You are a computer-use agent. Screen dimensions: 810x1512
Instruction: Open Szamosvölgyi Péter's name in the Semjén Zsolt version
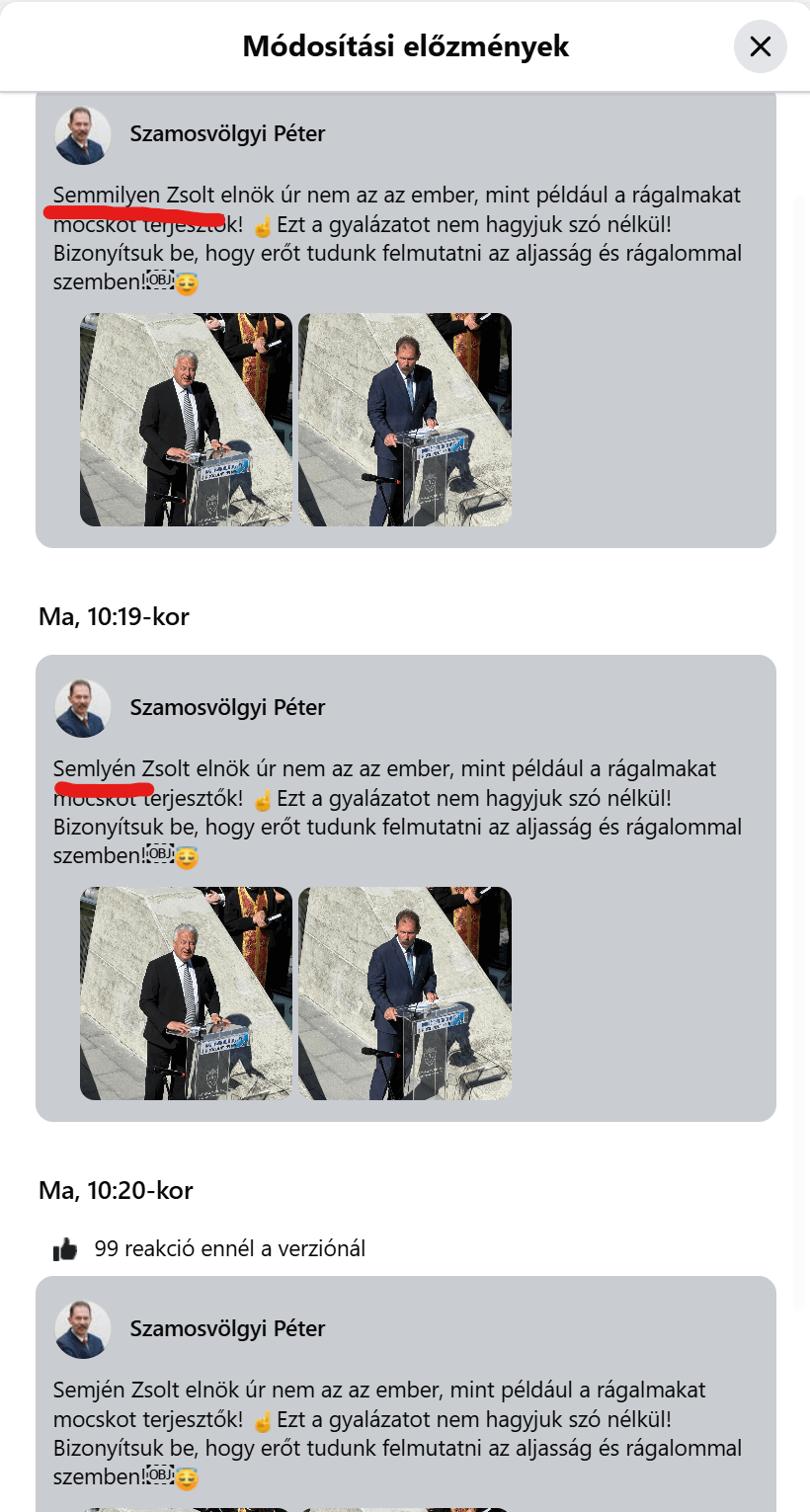(x=227, y=1329)
